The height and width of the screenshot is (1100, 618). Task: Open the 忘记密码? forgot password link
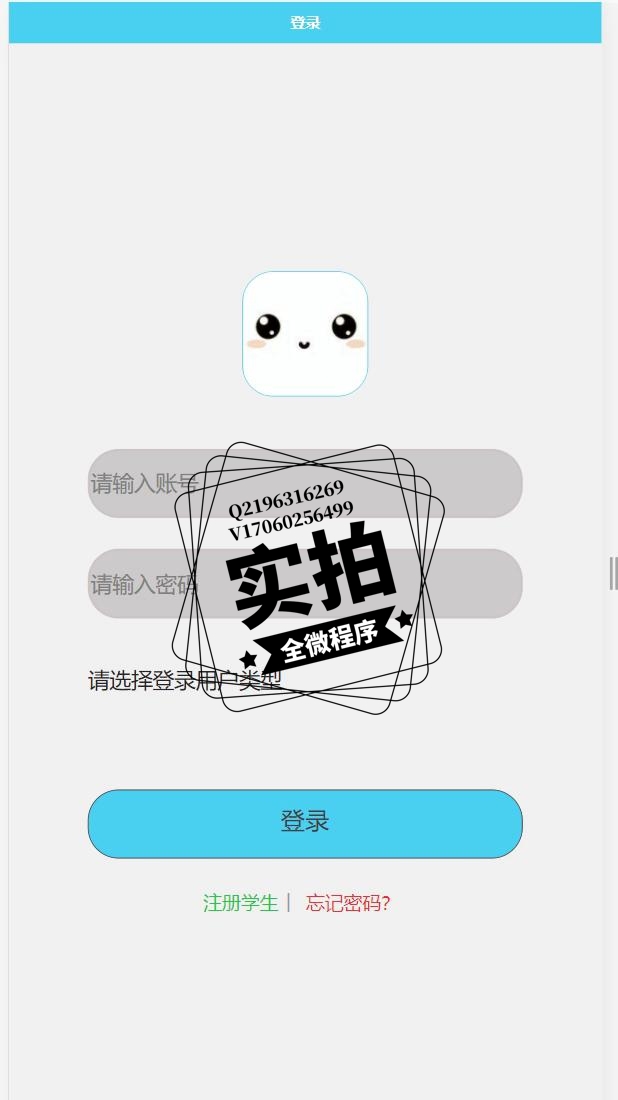[348, 903]
